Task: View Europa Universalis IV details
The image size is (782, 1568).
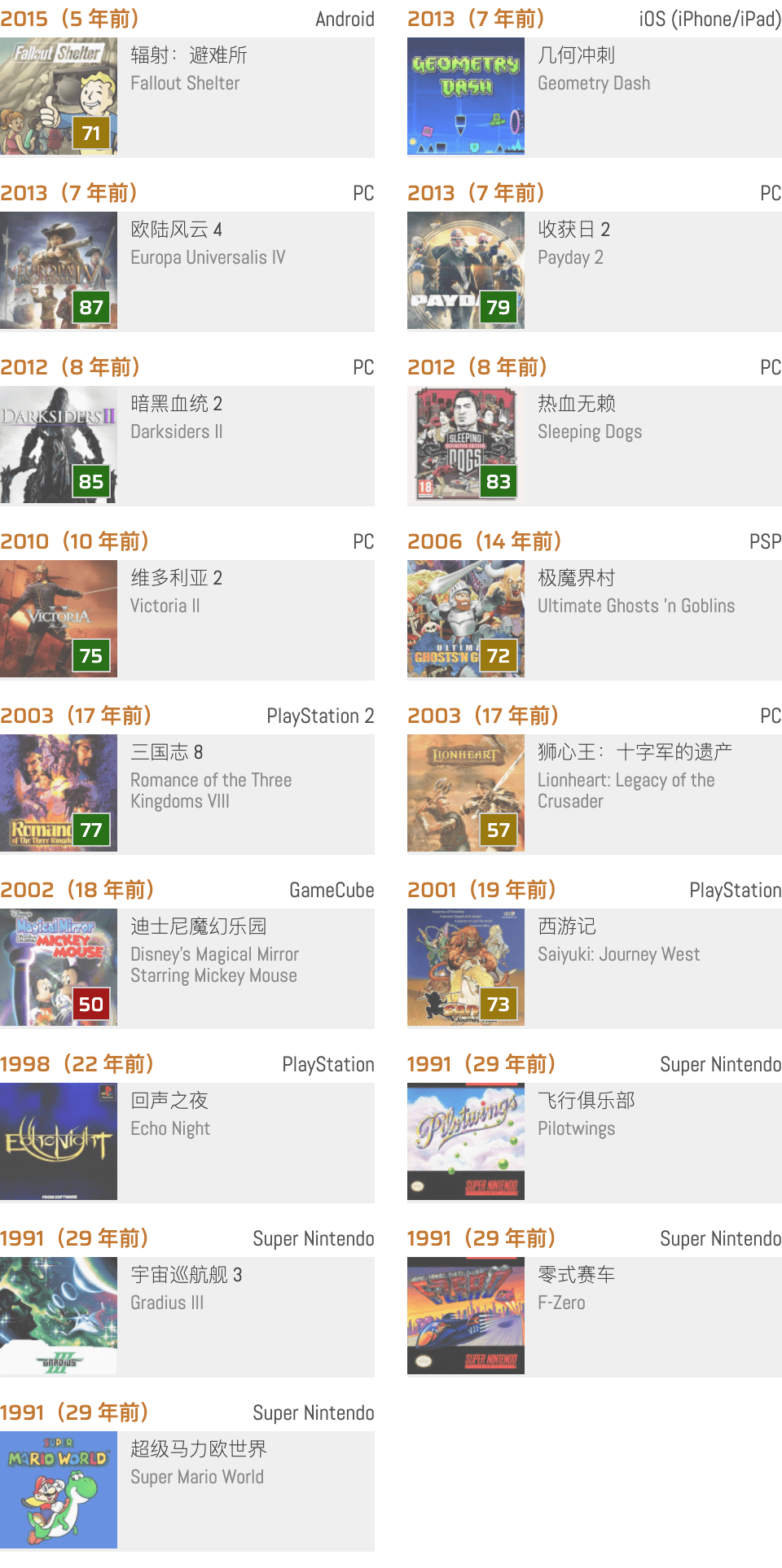Action: pos(187,270)
